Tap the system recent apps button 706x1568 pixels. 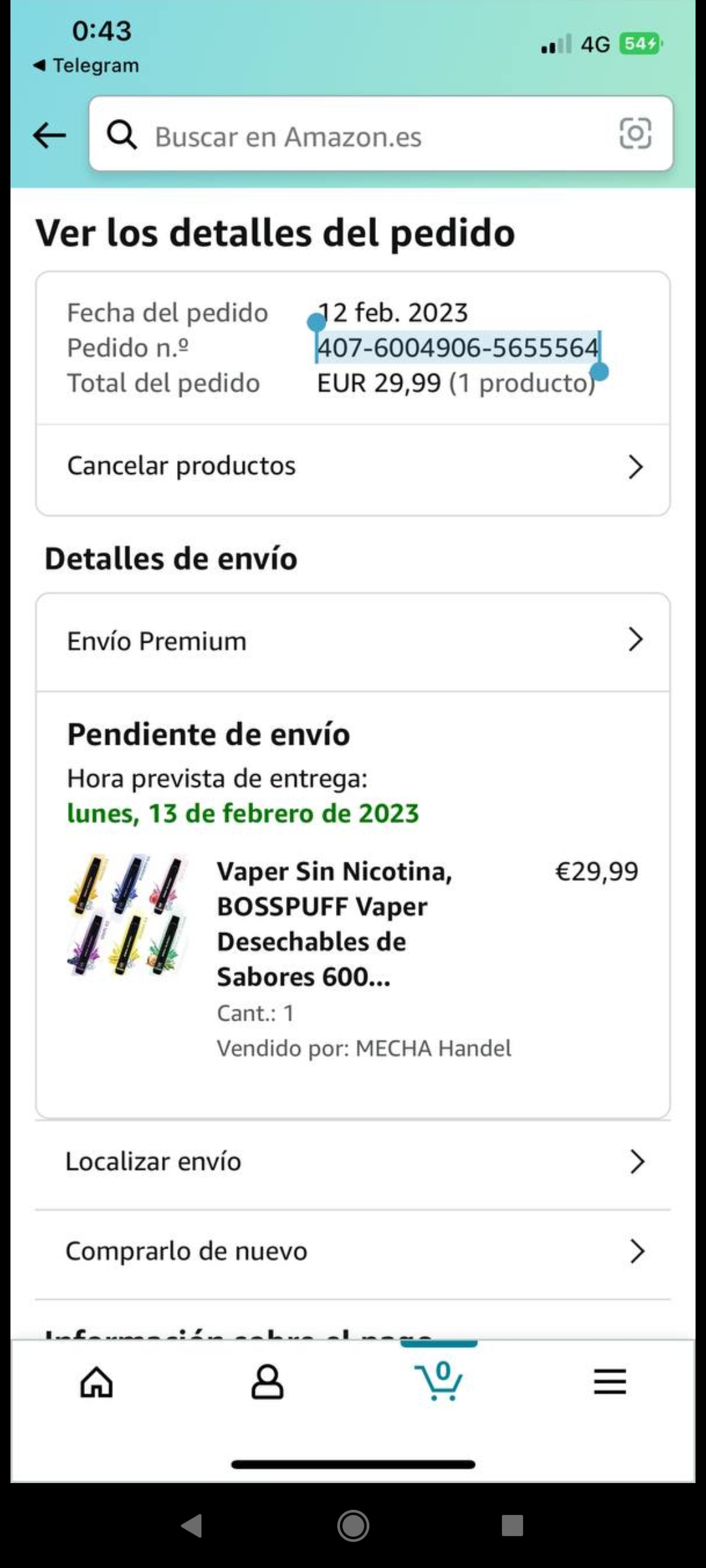tap(512, 1526)
